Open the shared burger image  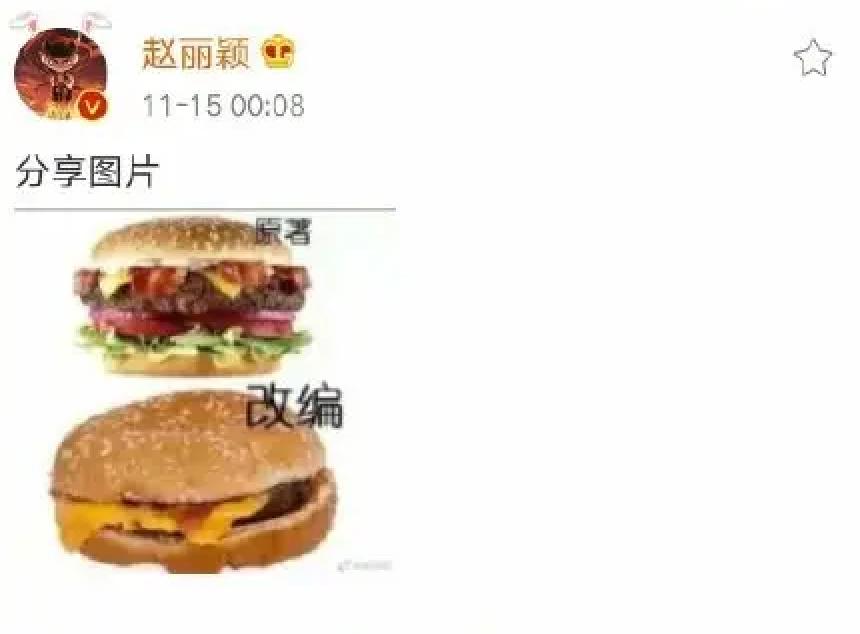coord(205,395)
